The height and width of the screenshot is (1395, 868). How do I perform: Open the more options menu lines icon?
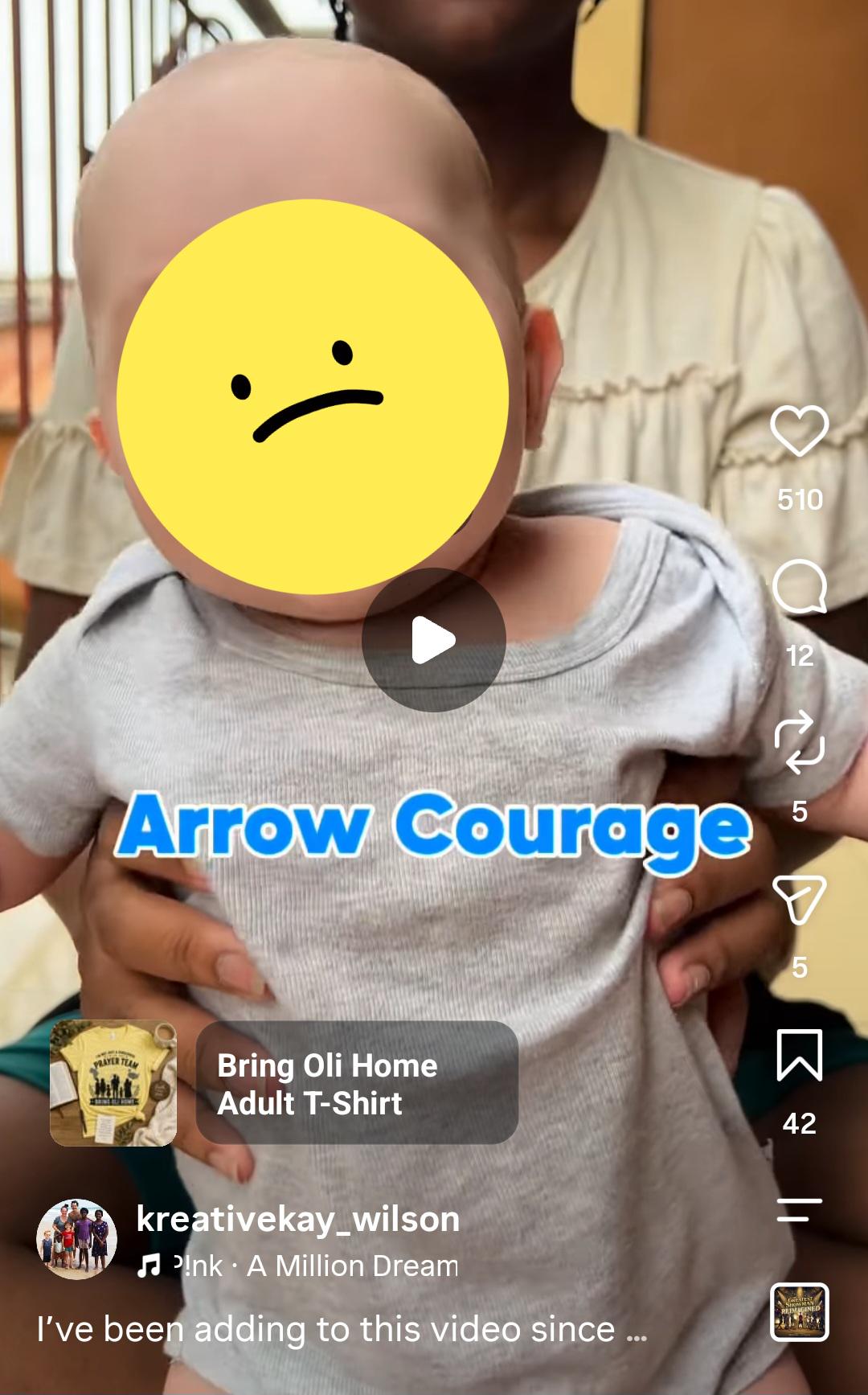point(800,1209)
